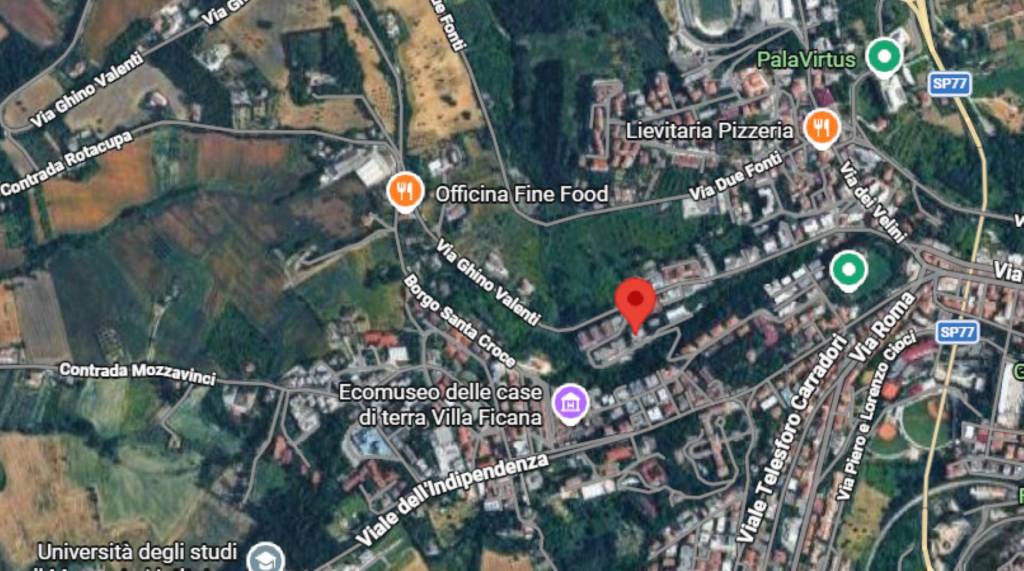Screen dimensions: 1024x571
Task: Select the Lievitaria Pizzeria restaurant marker
Action: point(821,128)
